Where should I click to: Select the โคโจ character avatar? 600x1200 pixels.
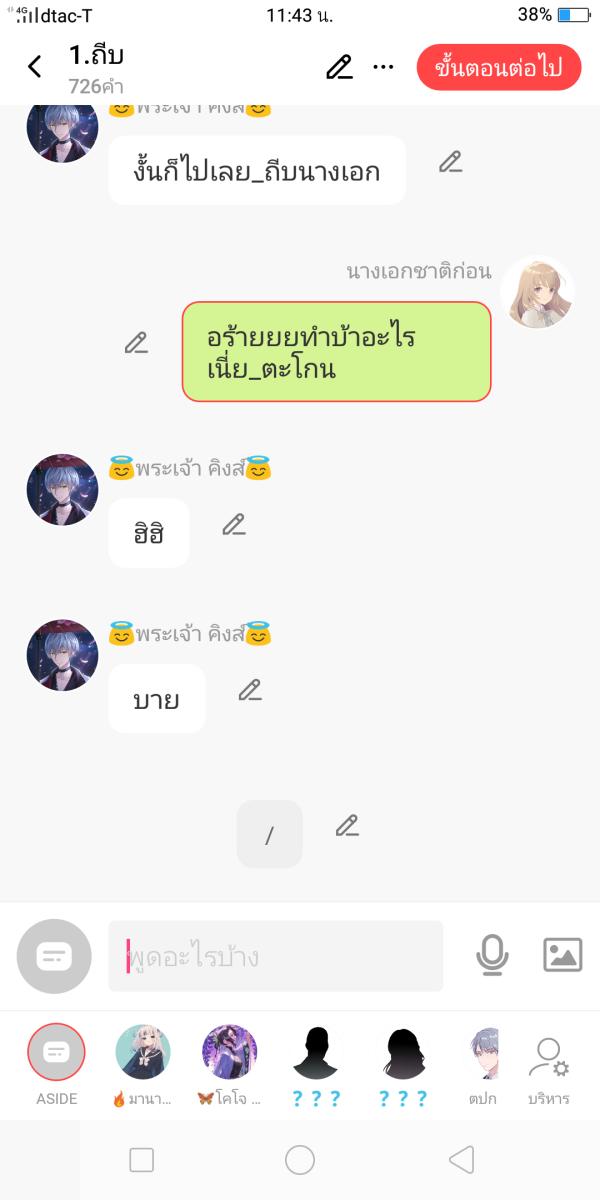230,1054
